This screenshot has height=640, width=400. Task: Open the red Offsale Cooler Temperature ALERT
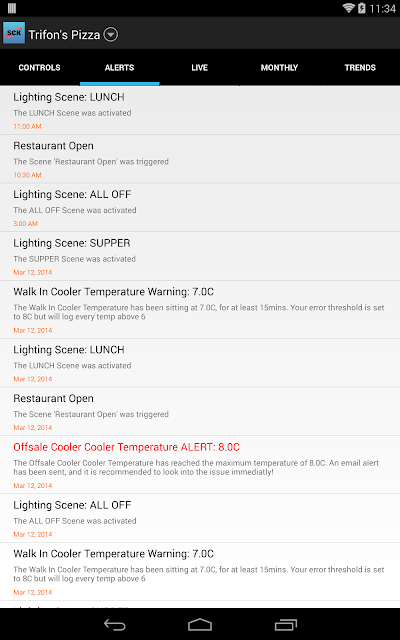200,465
